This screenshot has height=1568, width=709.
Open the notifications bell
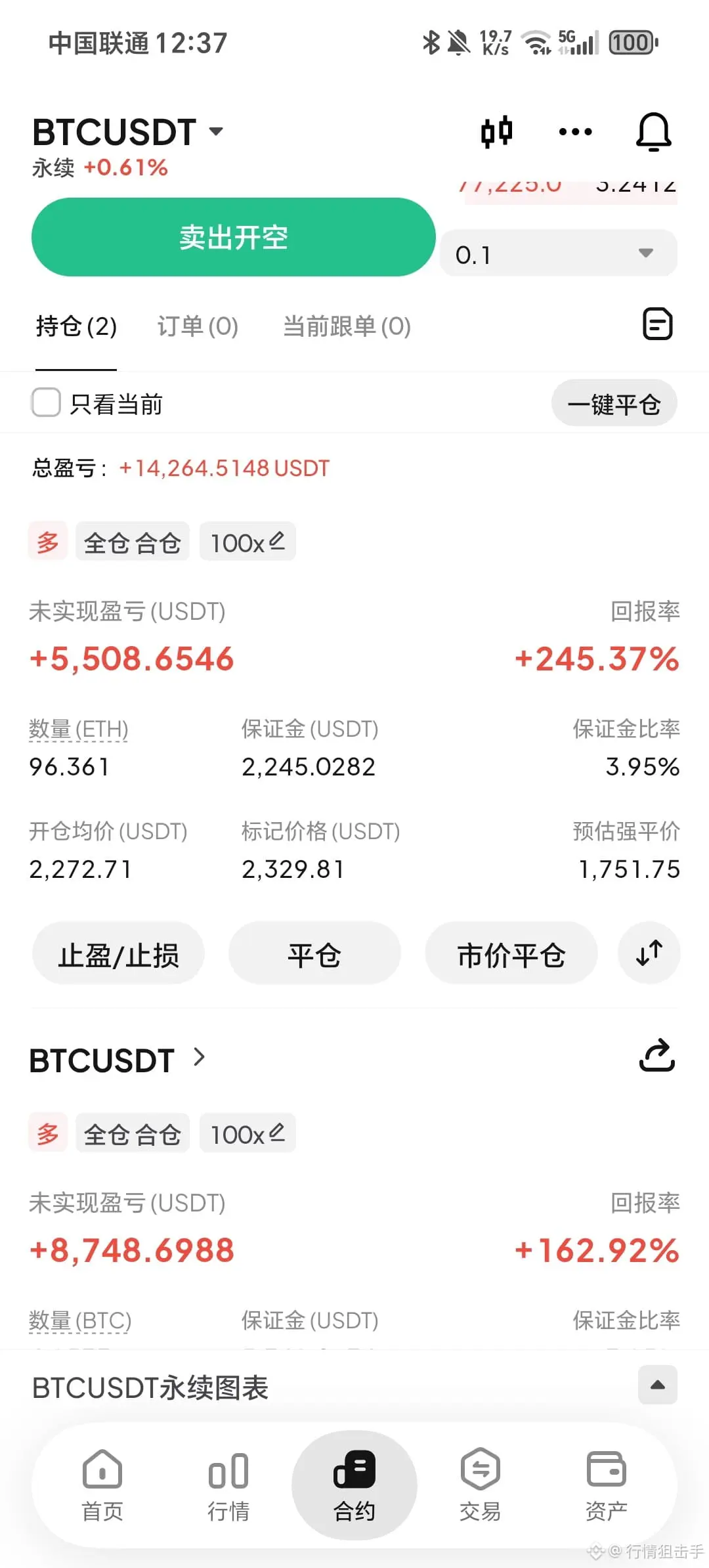653,131
